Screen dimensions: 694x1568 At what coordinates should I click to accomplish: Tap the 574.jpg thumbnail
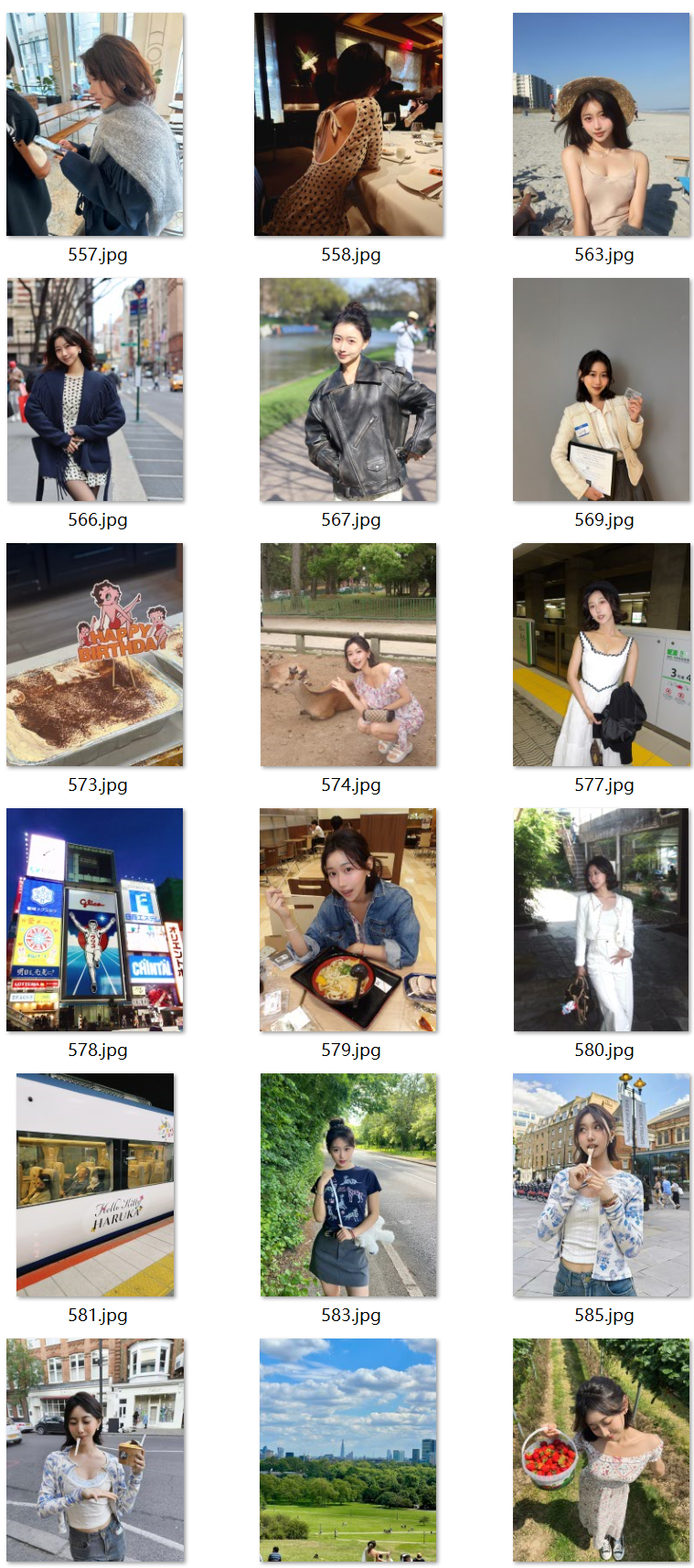[348, 656]
